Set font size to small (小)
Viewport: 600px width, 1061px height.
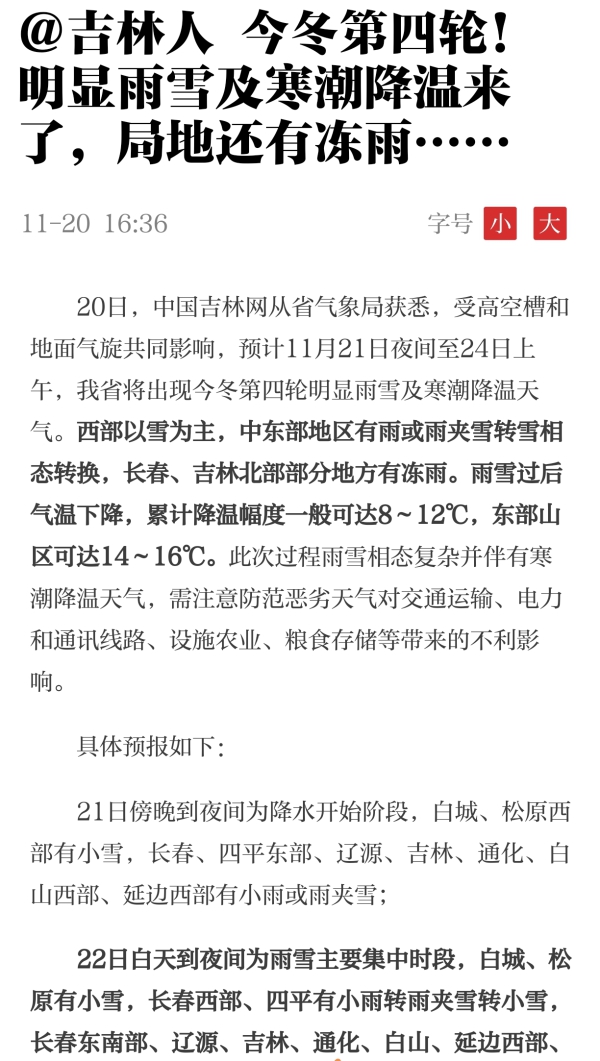click(x=500, y=223)
